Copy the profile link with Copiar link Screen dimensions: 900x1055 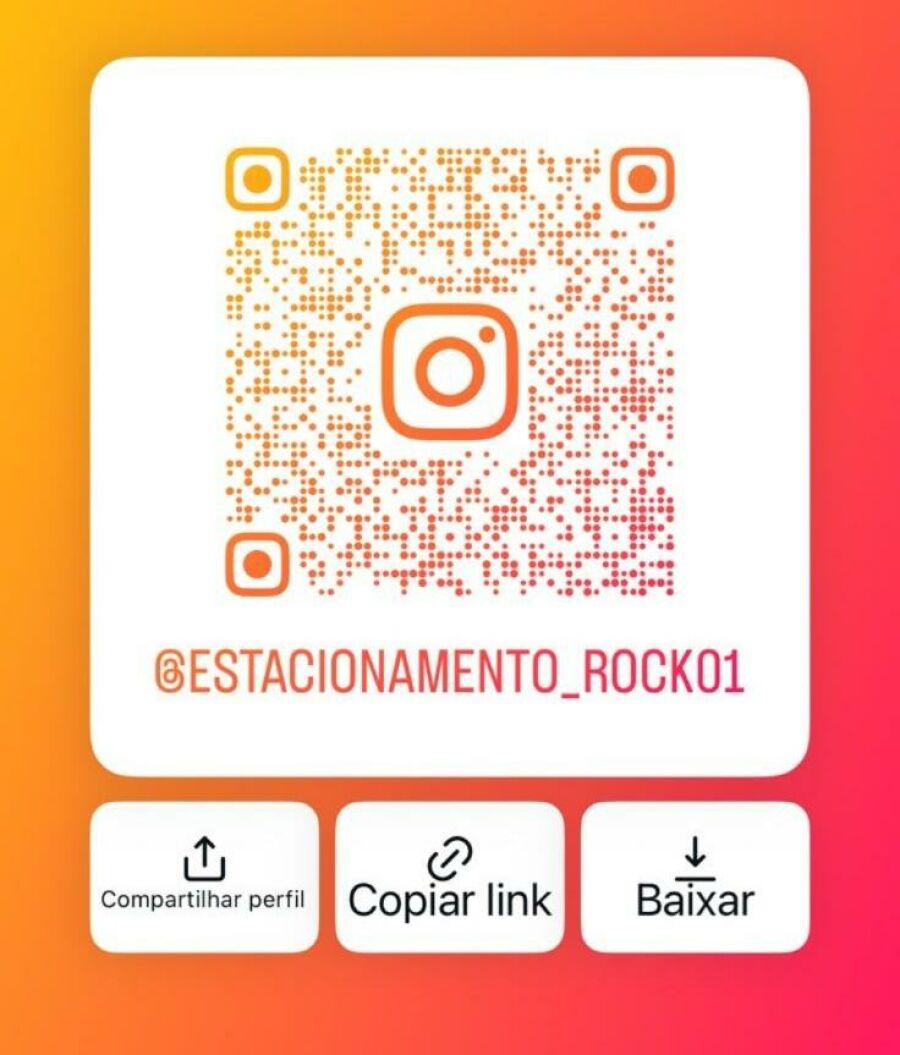[449, 877]
